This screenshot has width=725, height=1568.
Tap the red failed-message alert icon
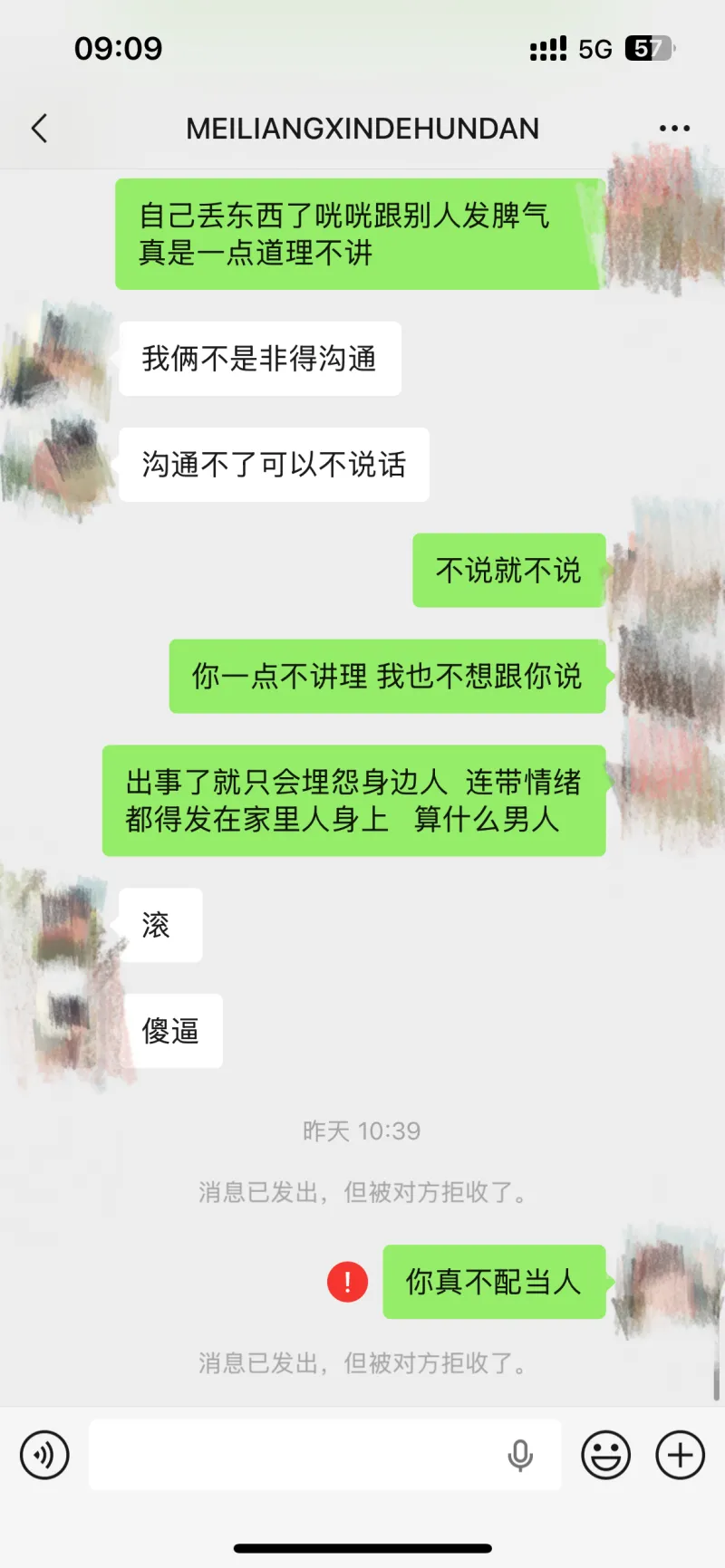click(x=347, y=1282)
